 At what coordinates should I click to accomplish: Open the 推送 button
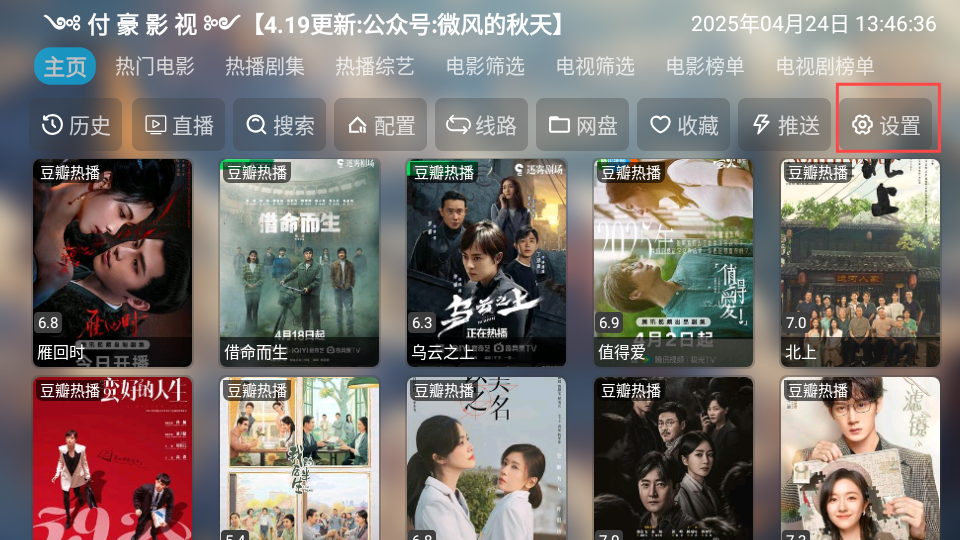tap(785, 125)
